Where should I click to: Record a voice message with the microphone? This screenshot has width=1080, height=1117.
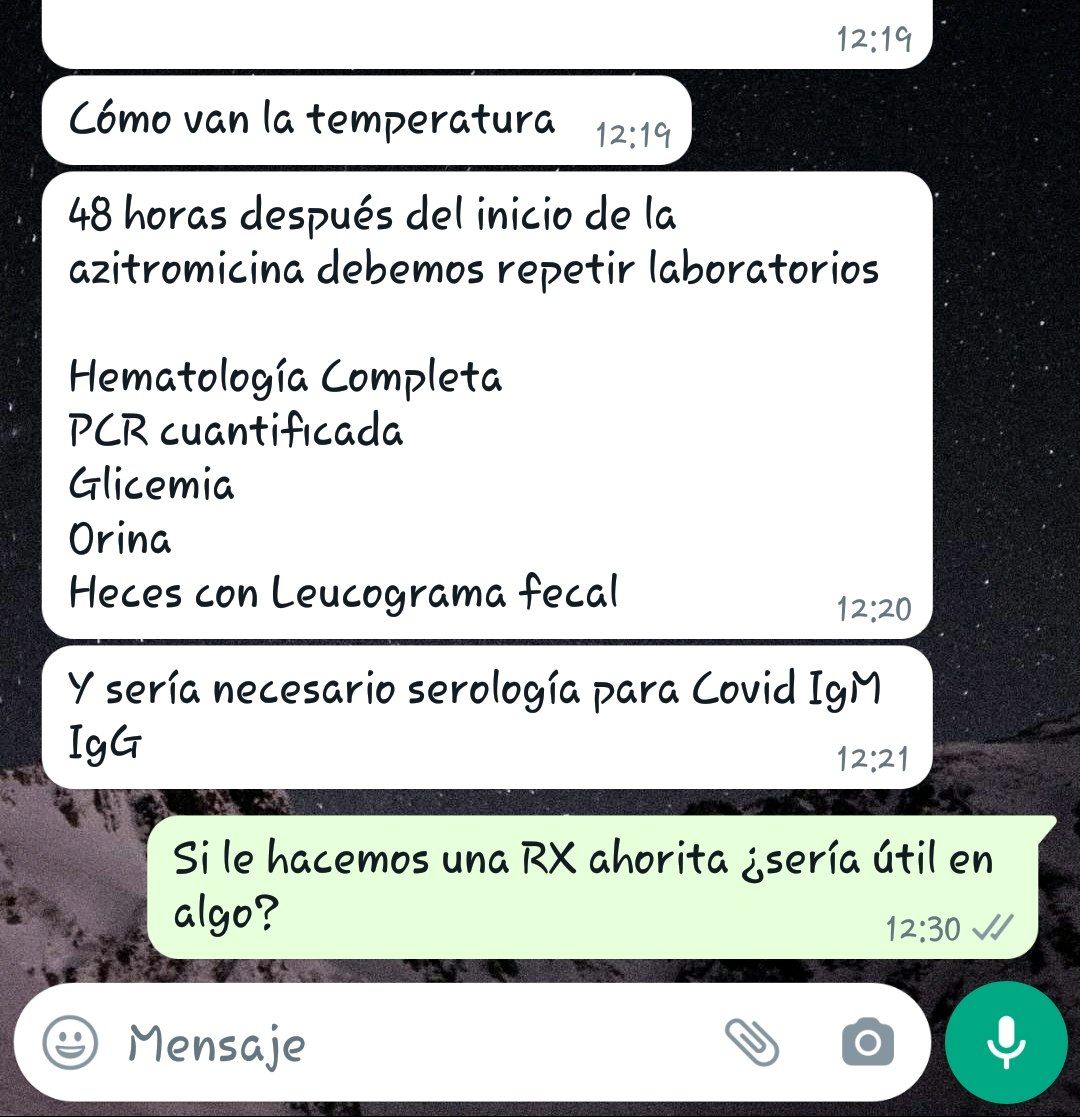click(1005, 1042)
